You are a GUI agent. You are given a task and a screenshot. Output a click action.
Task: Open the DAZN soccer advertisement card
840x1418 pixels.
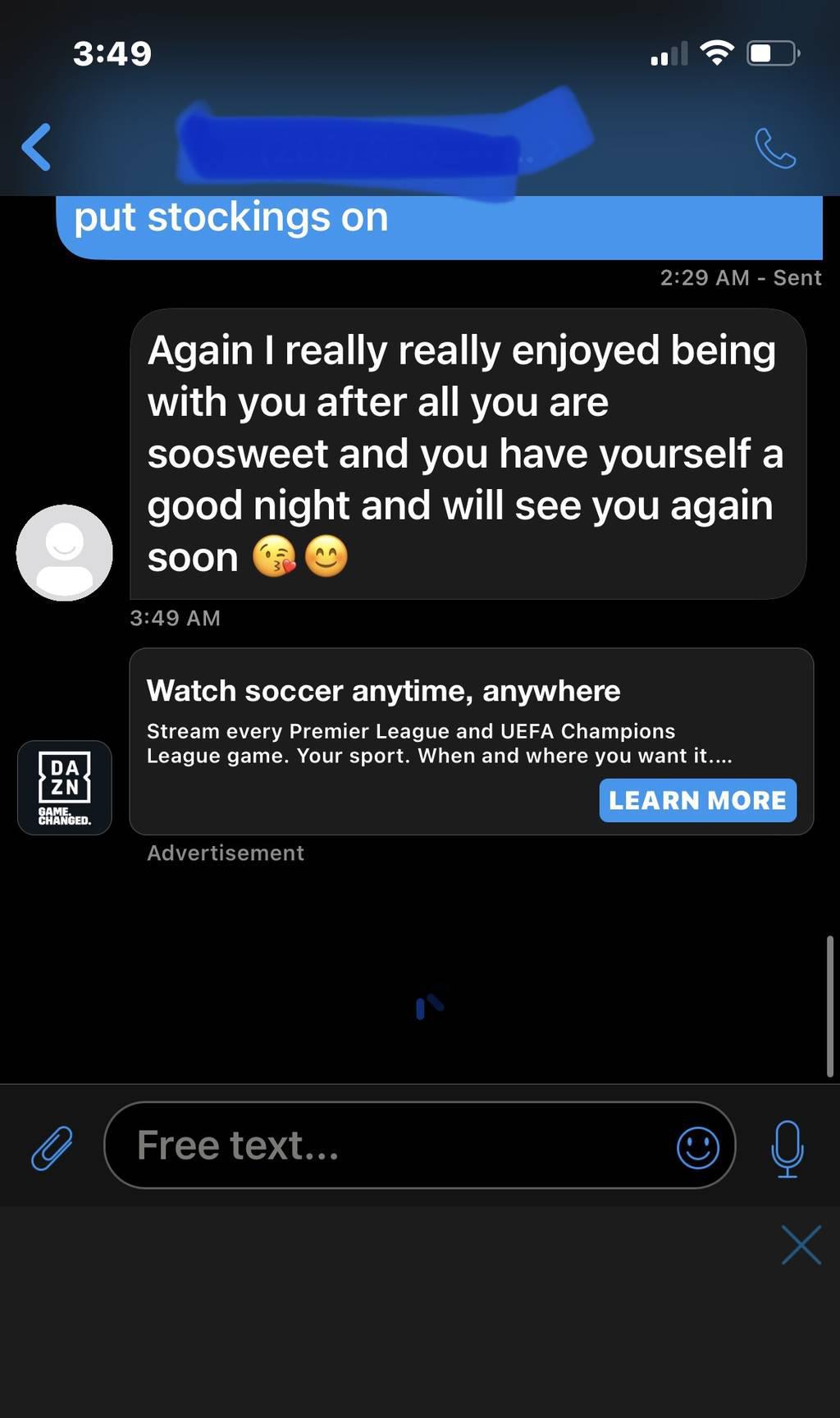[x=410, y=722]
